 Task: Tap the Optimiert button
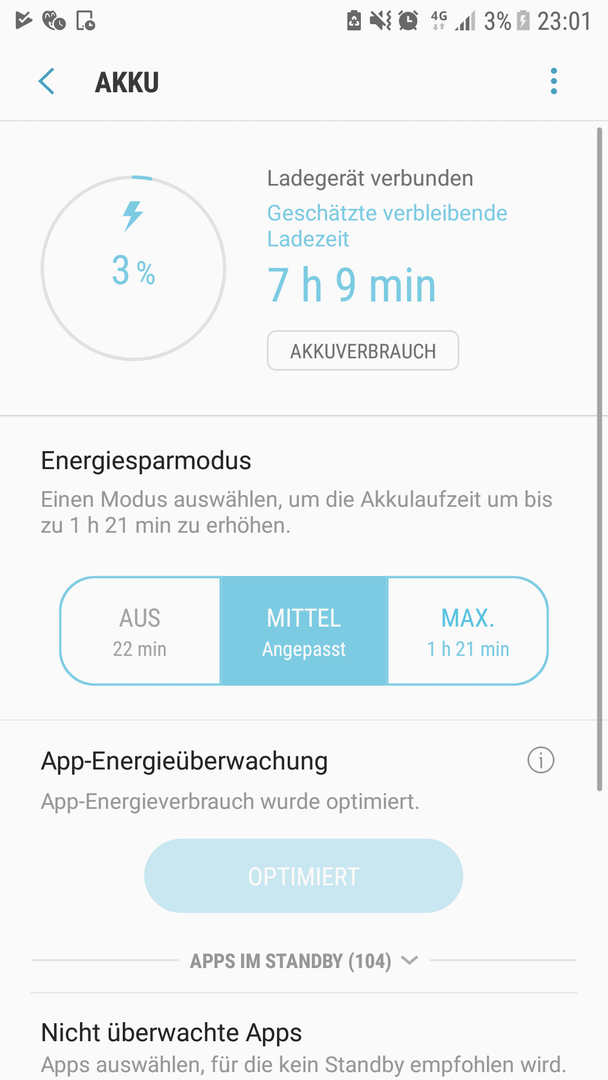[x=304, y=876]
